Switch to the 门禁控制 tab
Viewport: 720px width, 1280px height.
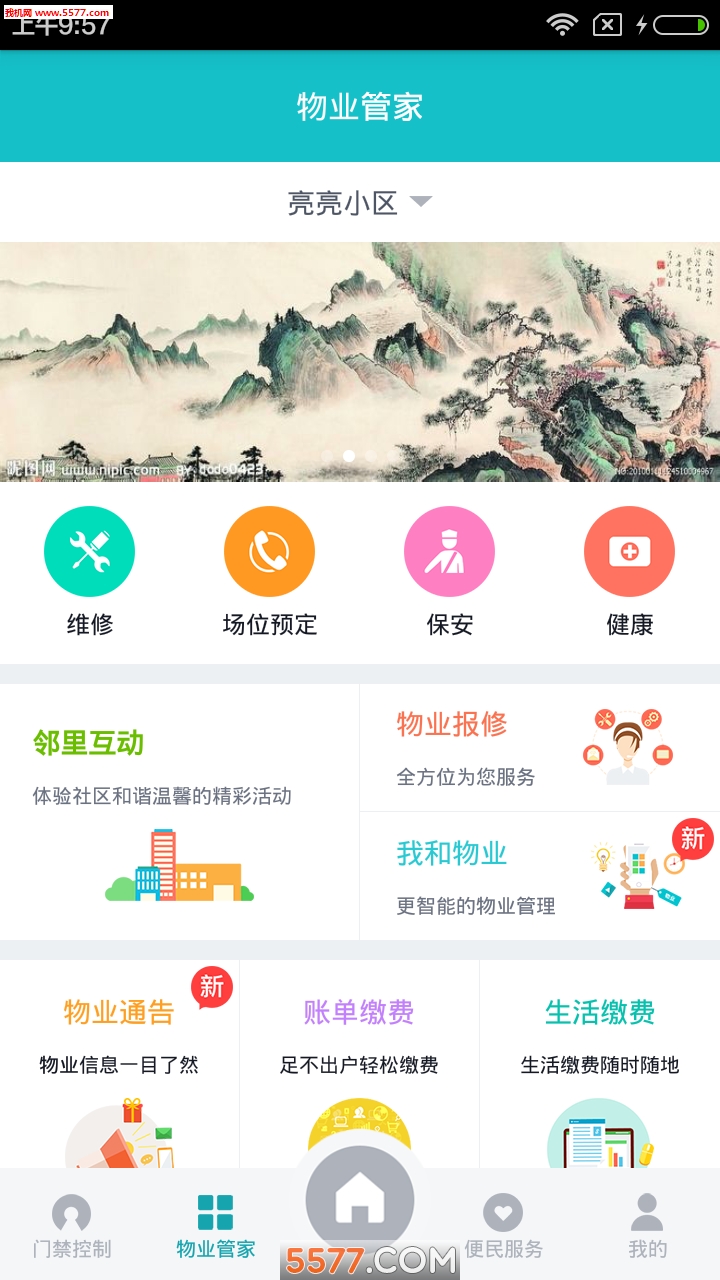pyautogui.click(x=71, y=1226)
